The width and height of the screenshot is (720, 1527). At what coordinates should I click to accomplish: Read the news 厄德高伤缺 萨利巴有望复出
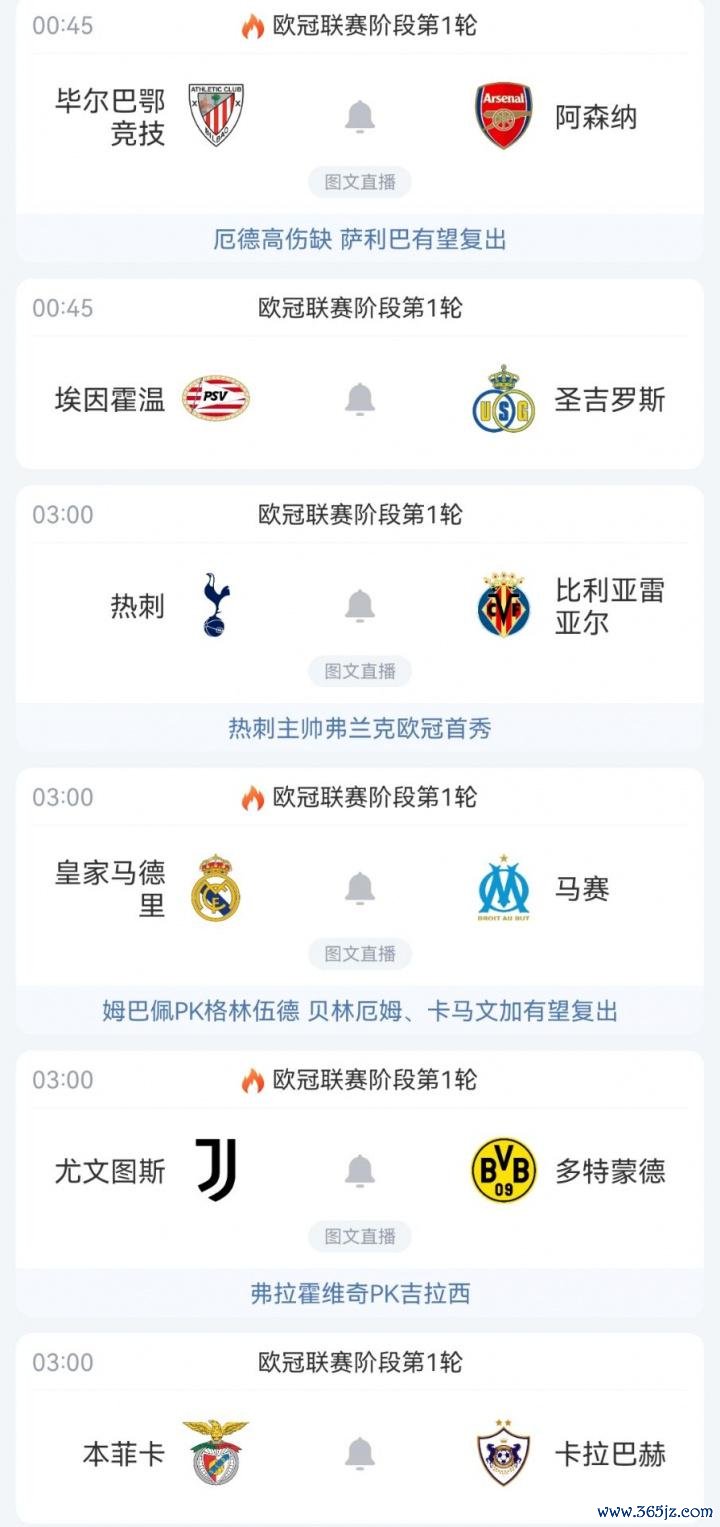360,239
